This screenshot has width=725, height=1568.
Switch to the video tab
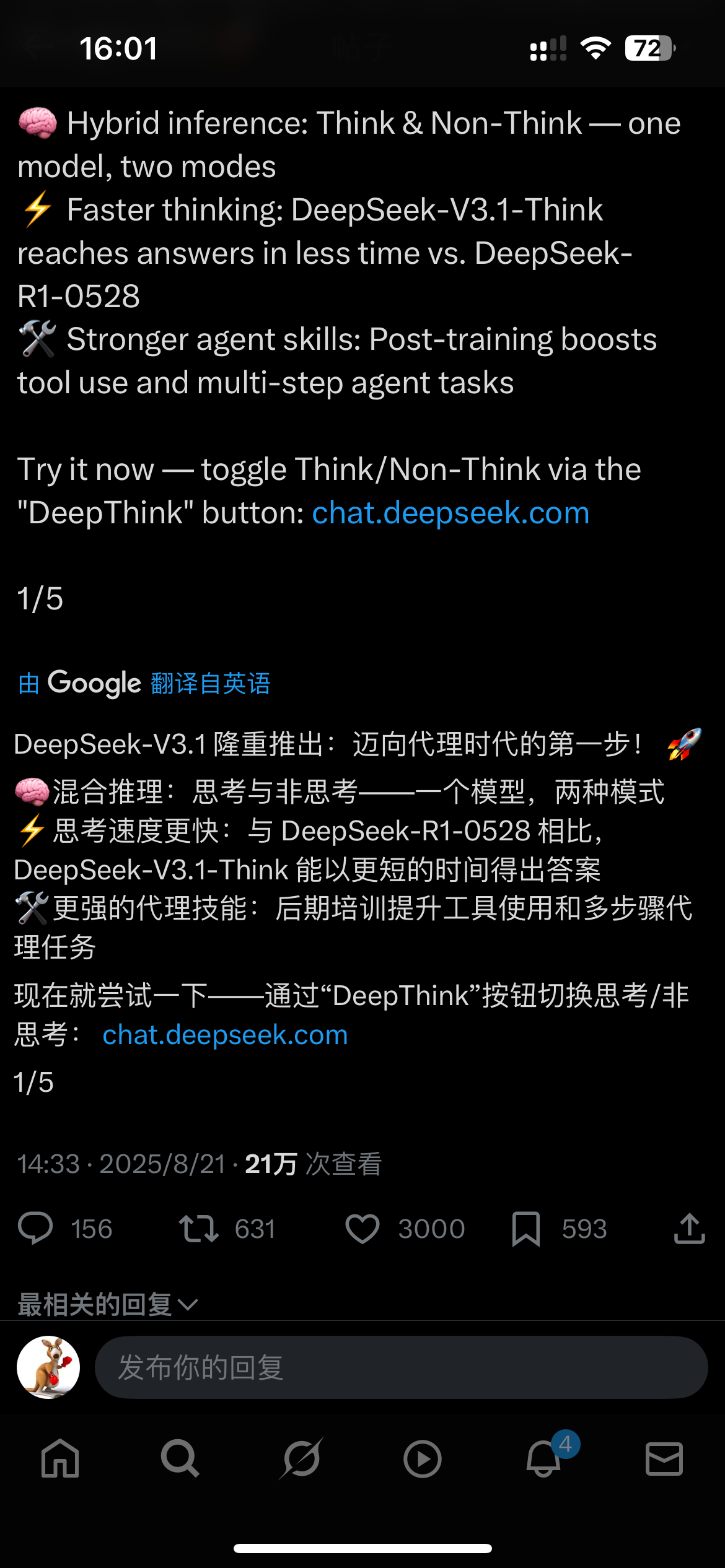tap(423, 1459)
